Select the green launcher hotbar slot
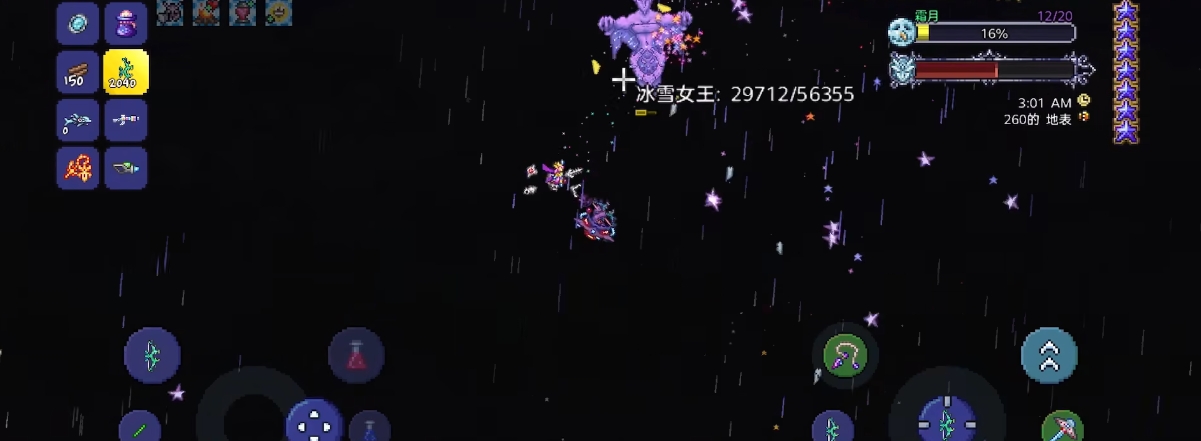The image size is (1201, 441). 126,168
